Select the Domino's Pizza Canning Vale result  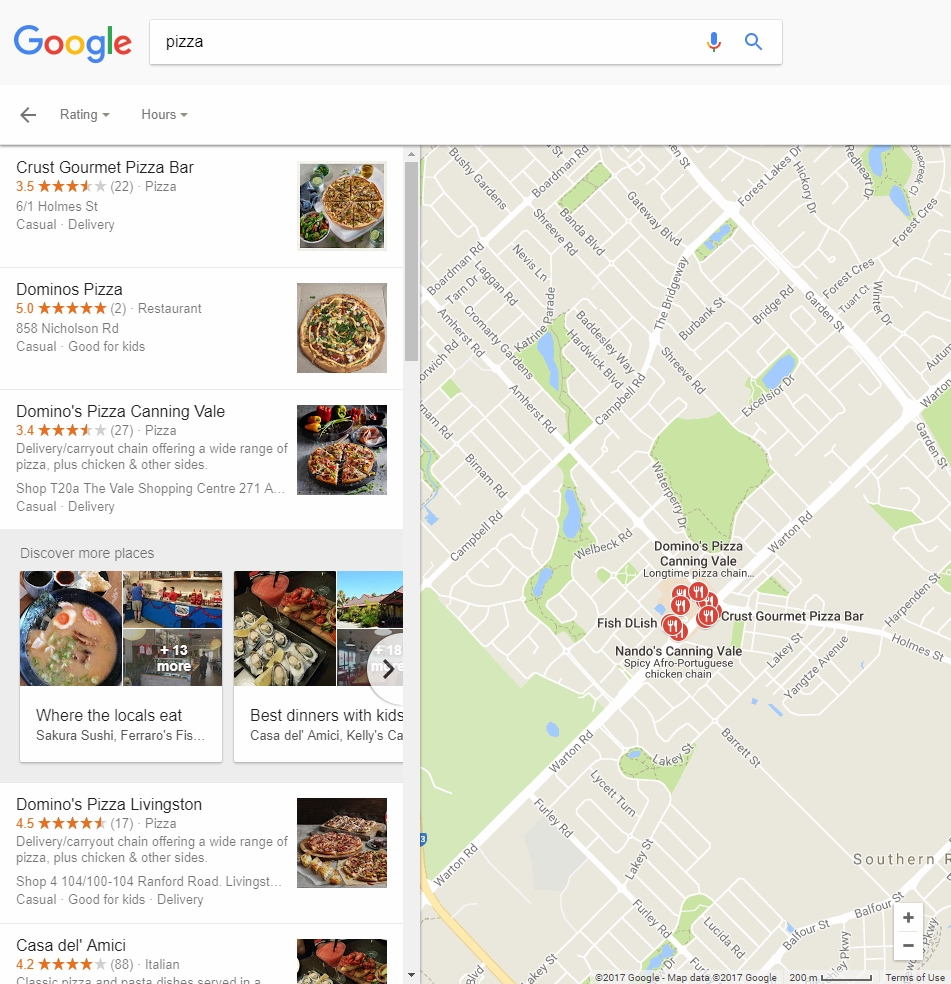point(120,412)
